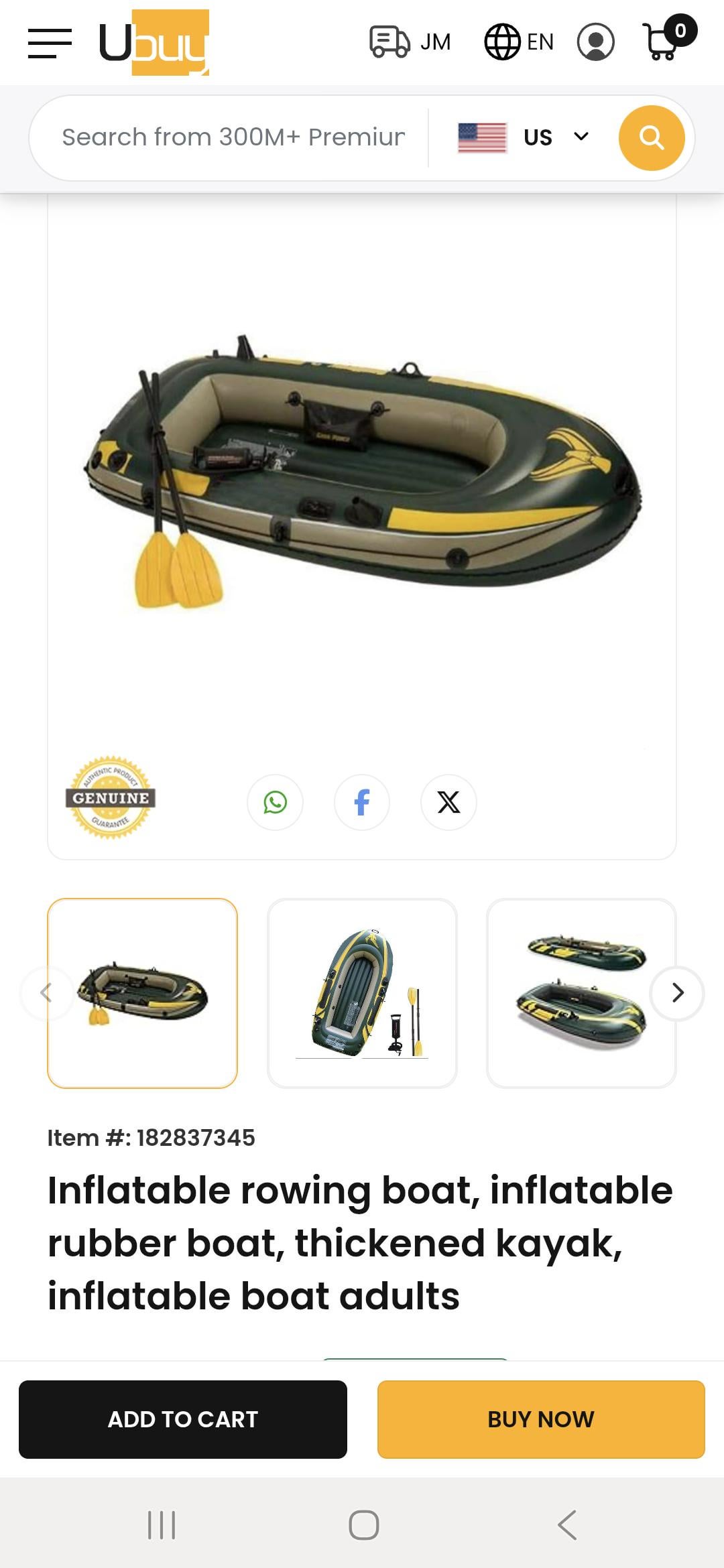The height and width of the screenshot is (1568, 724).
Task: Share product via WhatsApp
Action: [275, 802]
